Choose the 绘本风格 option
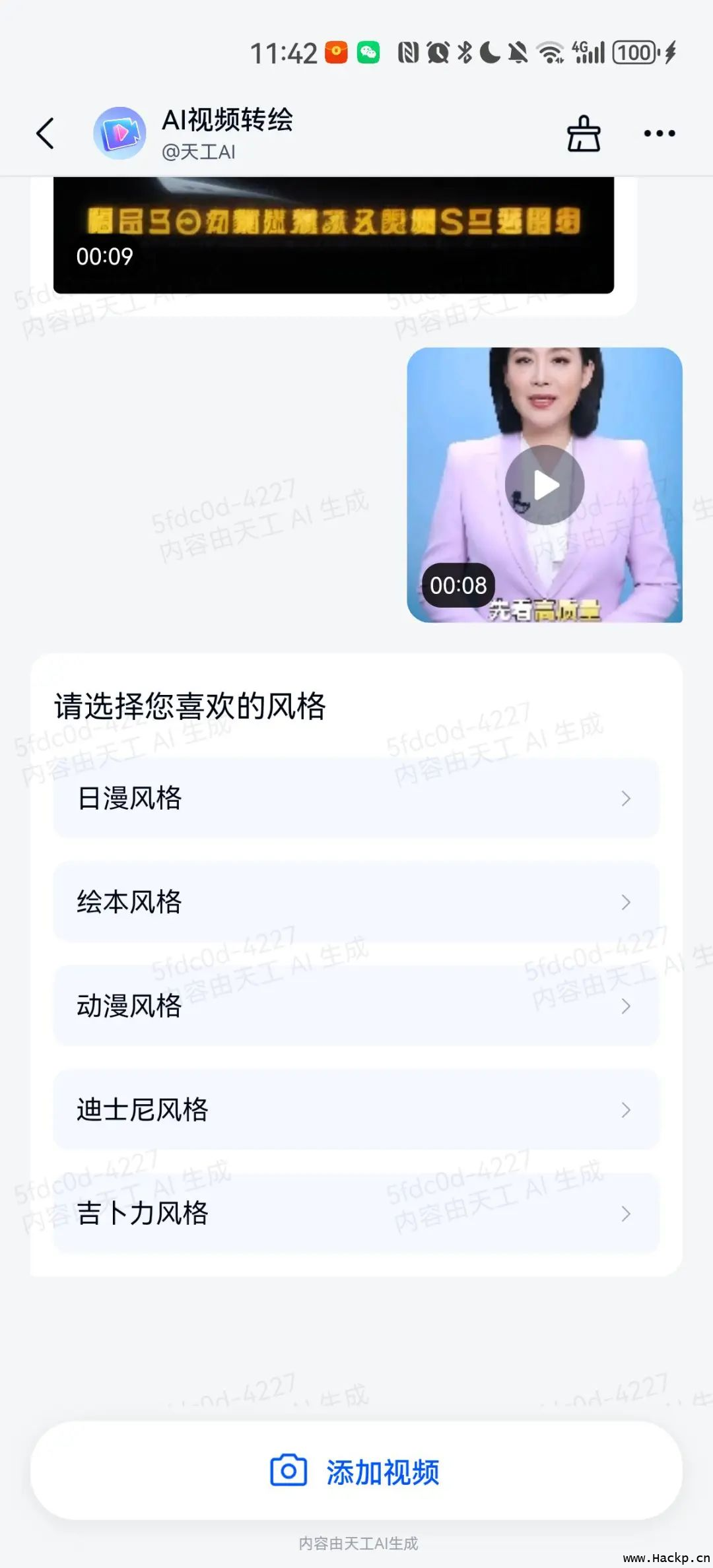 tap(356, 902)
